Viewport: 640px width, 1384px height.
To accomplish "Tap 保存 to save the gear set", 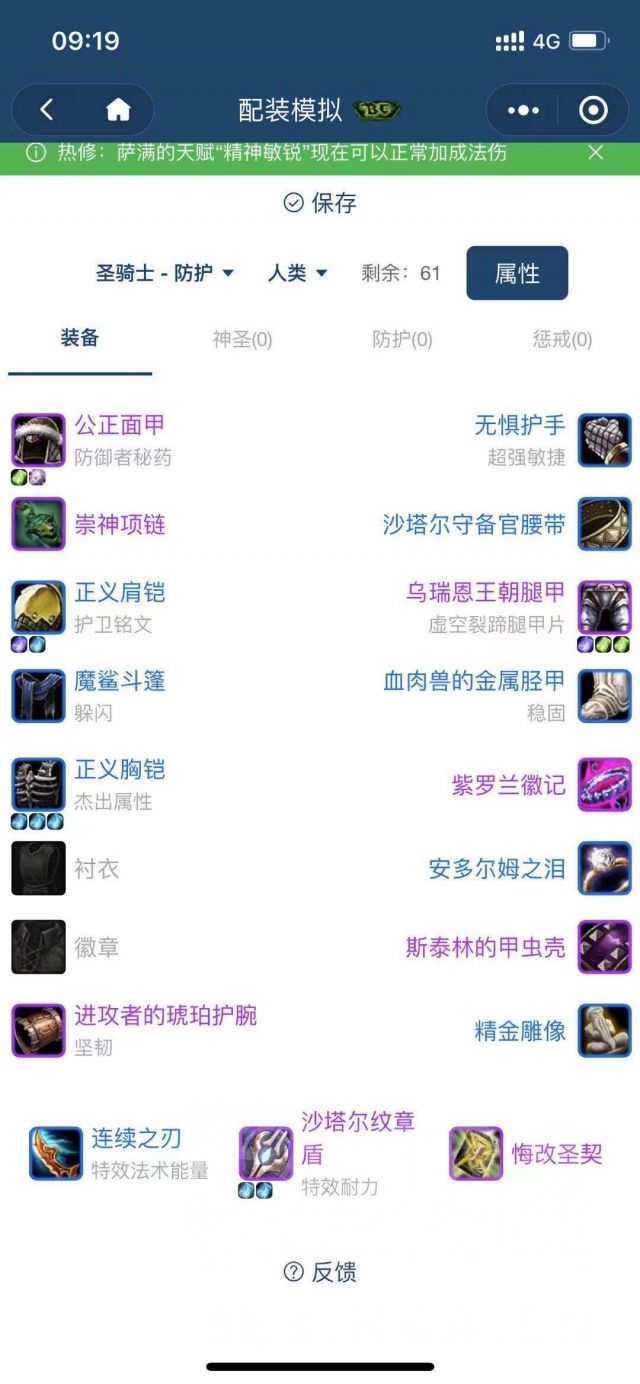I will [320, 203].
